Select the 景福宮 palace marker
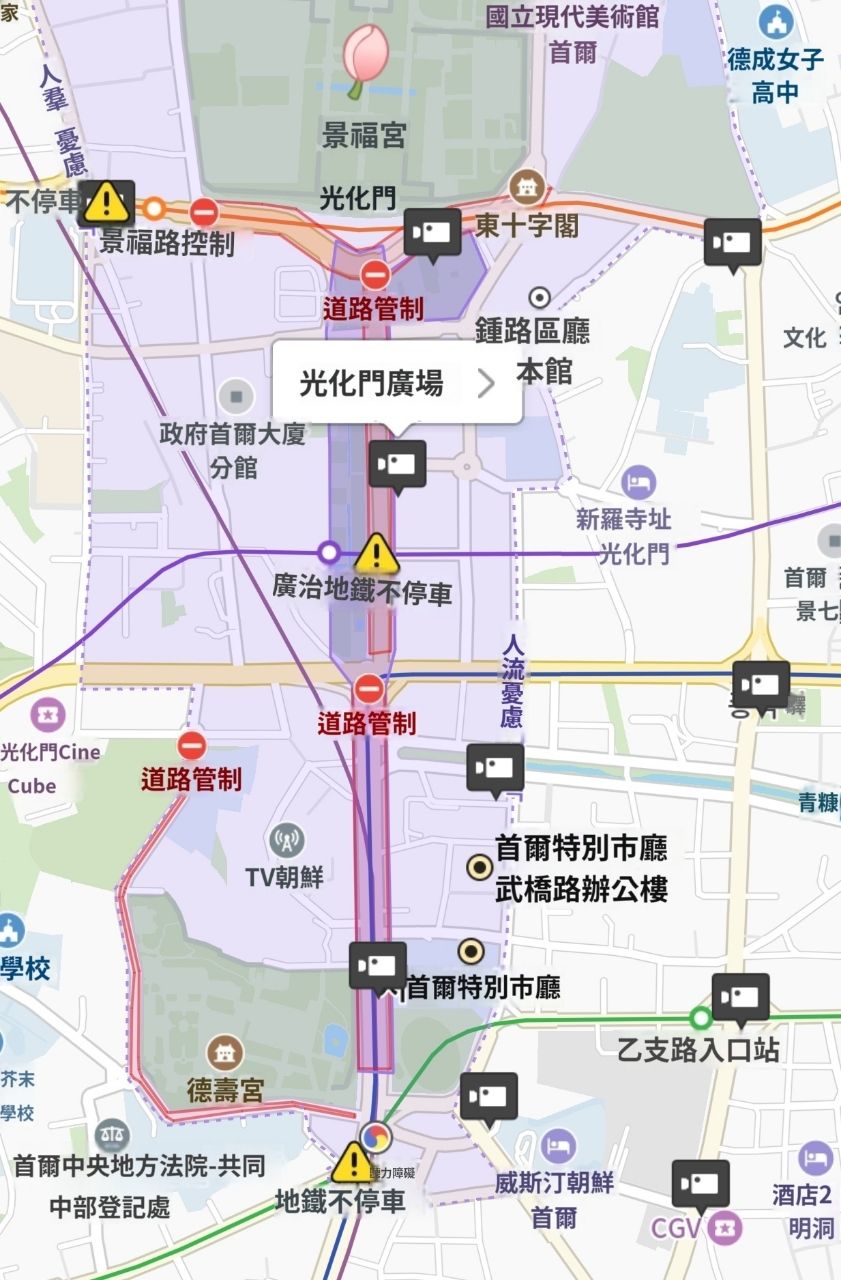 point(358,62)
